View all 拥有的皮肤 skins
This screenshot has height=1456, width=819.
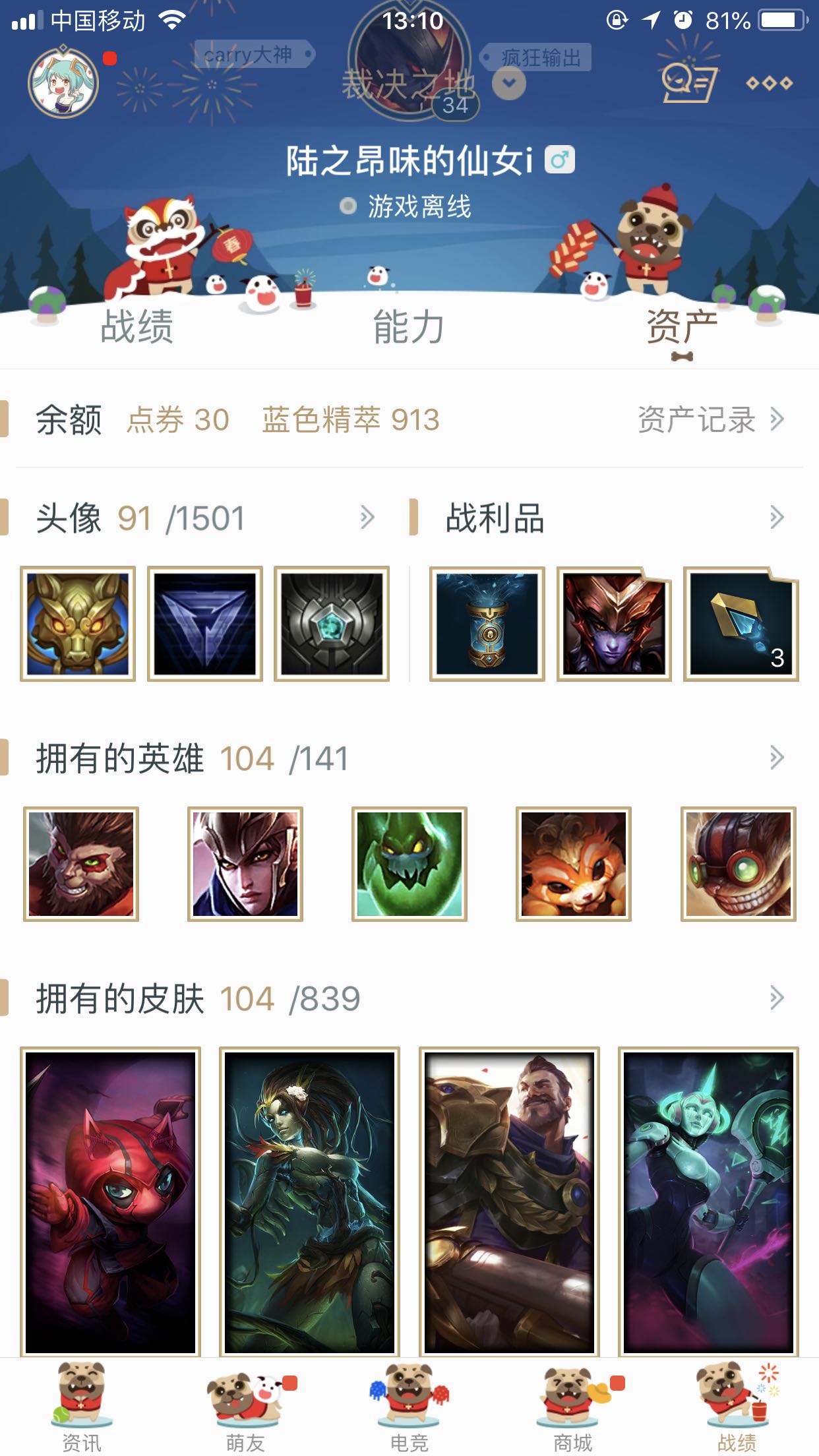click(776, 998)
